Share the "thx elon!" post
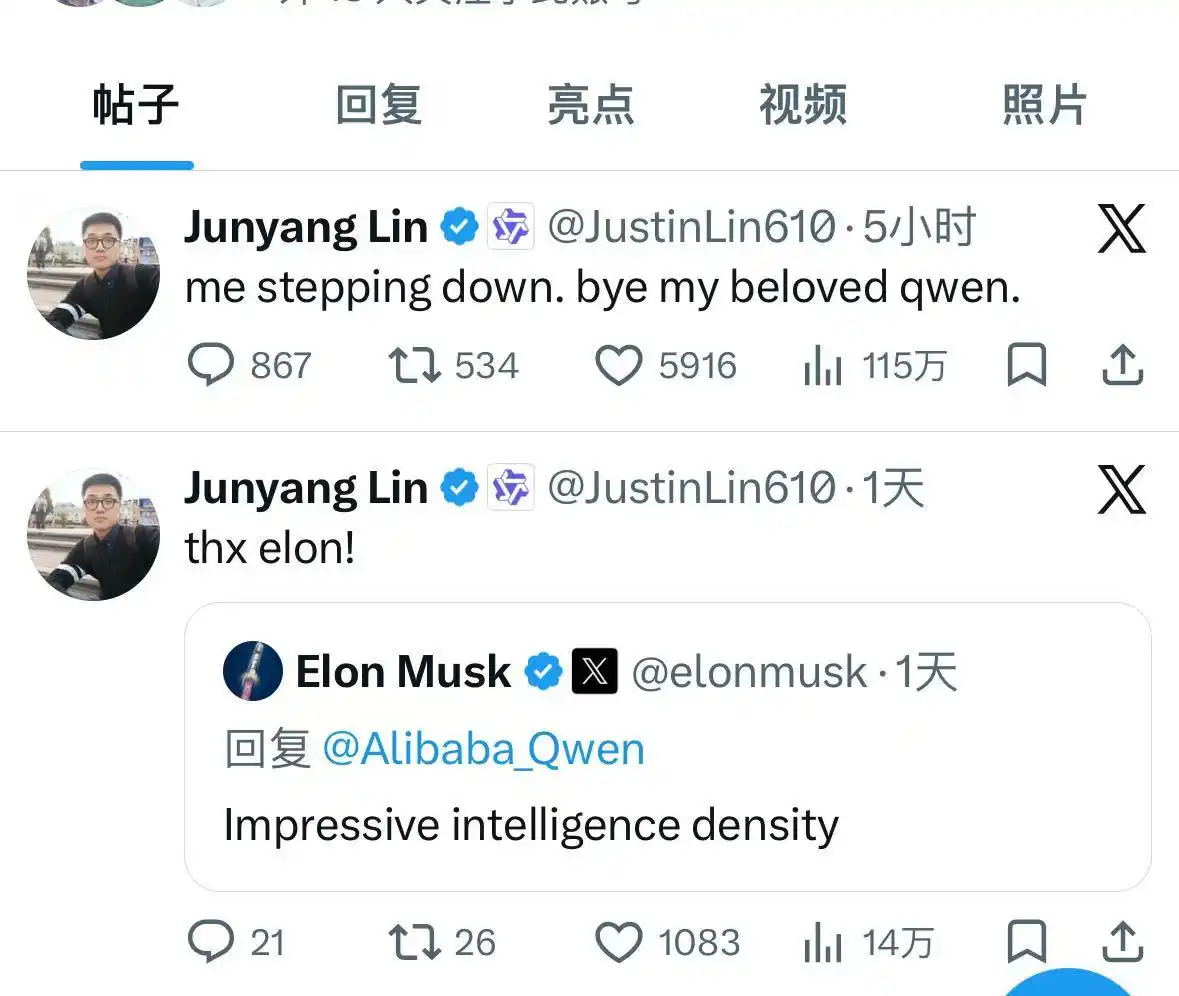This screenshot has height=996, width=1179. [x=1123, y=941]
